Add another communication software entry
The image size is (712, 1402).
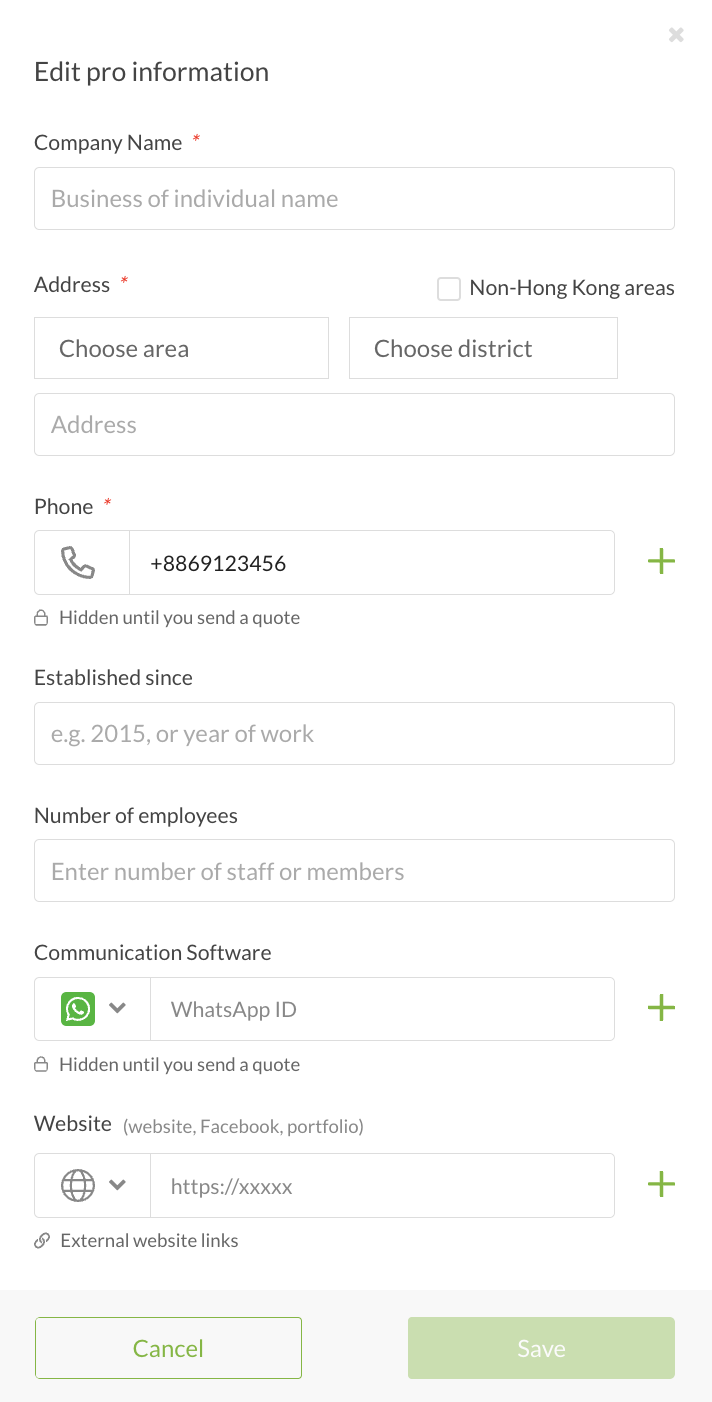coord(661,1008)
